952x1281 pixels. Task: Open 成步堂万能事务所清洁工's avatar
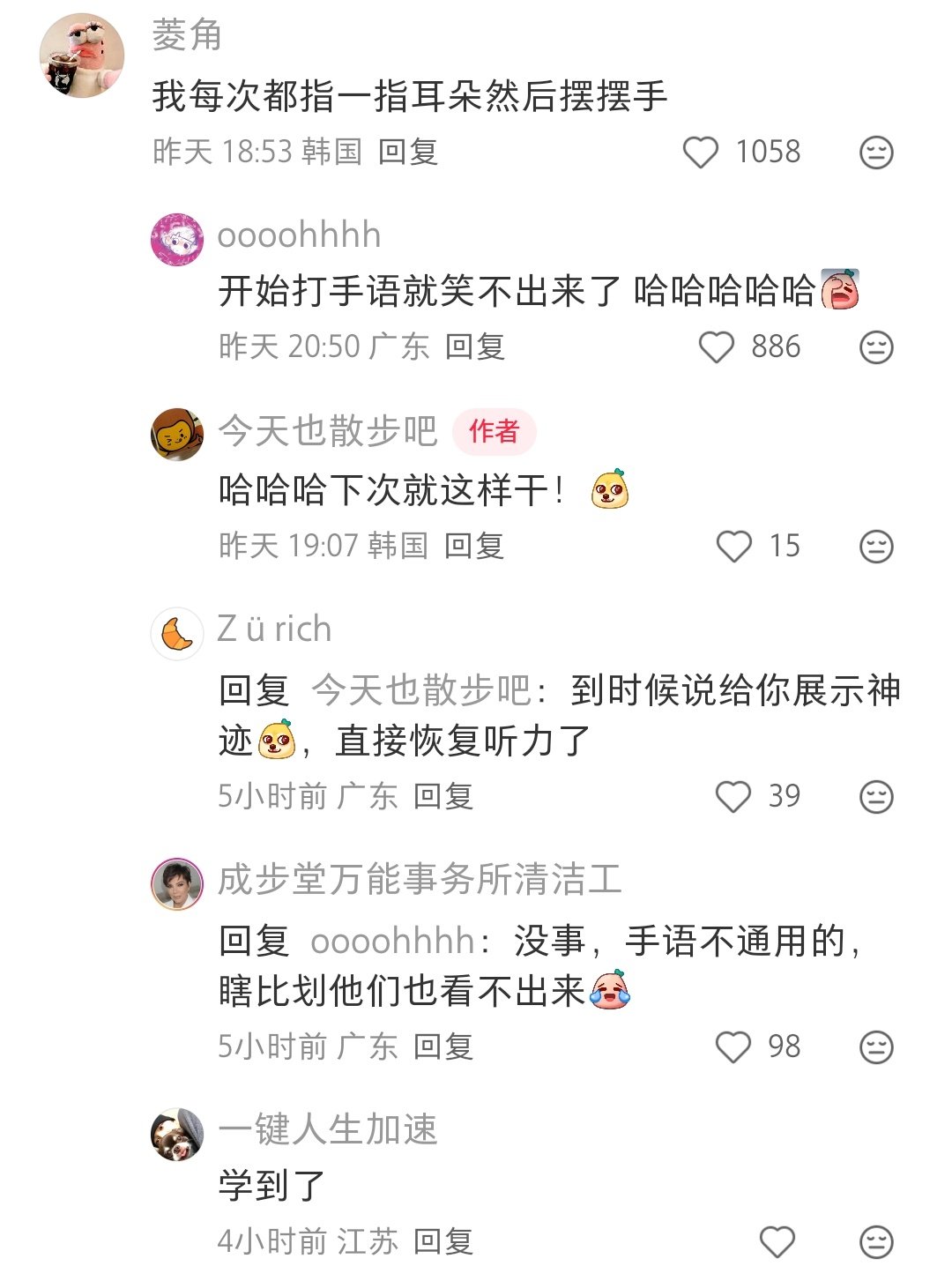pyautogui.click(x=177, y=883)
